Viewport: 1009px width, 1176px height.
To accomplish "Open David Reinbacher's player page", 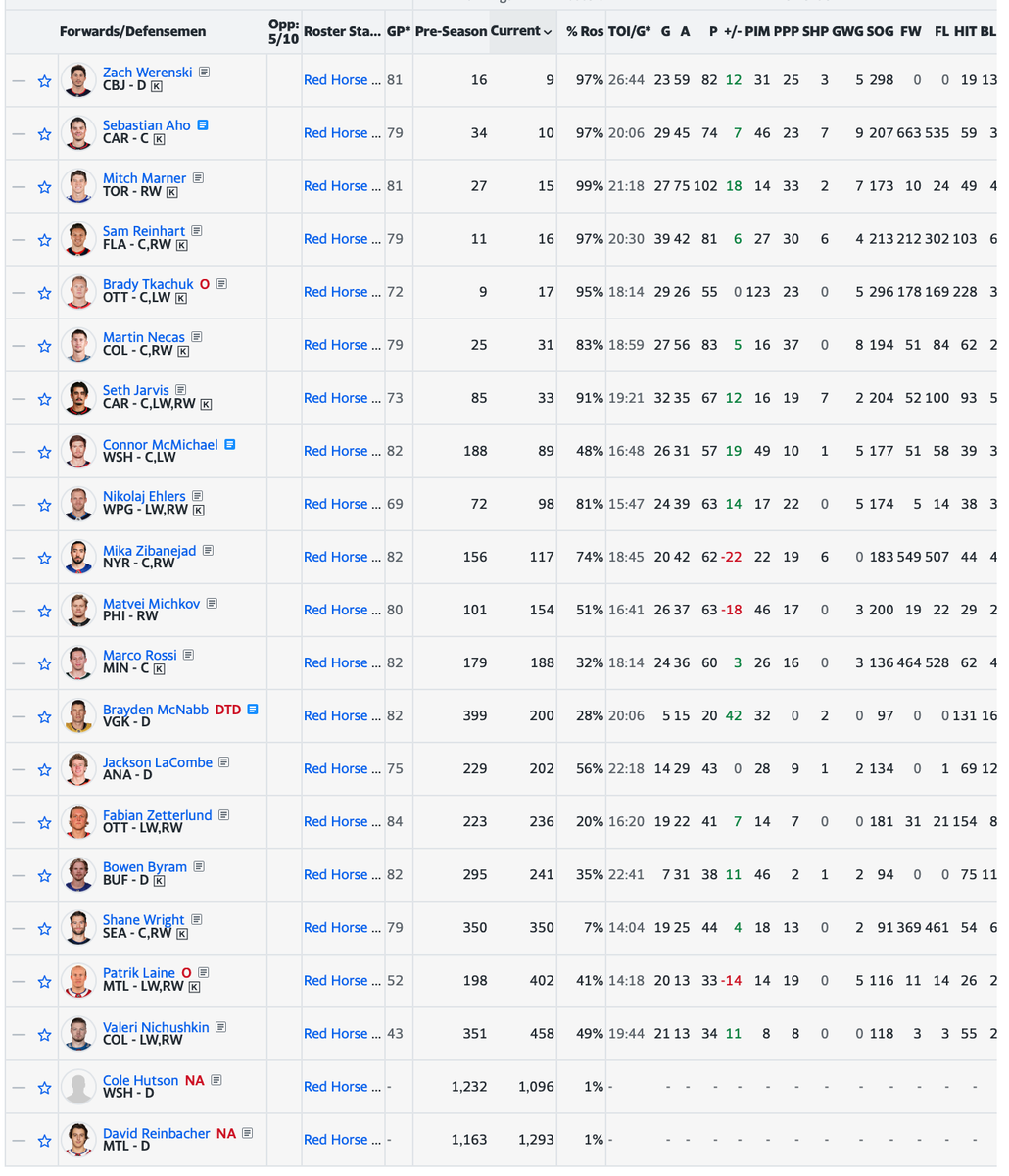I will tap(156, 1133).
